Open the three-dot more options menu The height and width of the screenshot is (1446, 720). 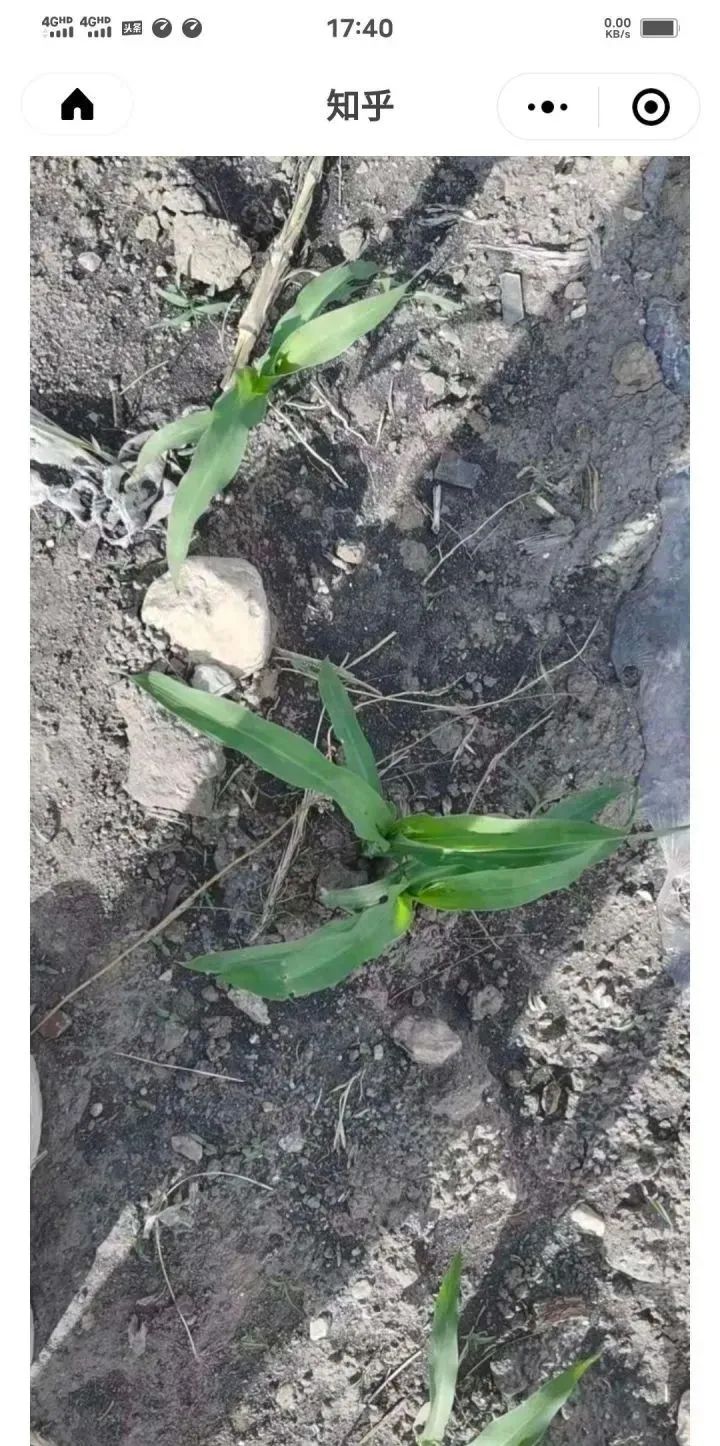(547, 107)
